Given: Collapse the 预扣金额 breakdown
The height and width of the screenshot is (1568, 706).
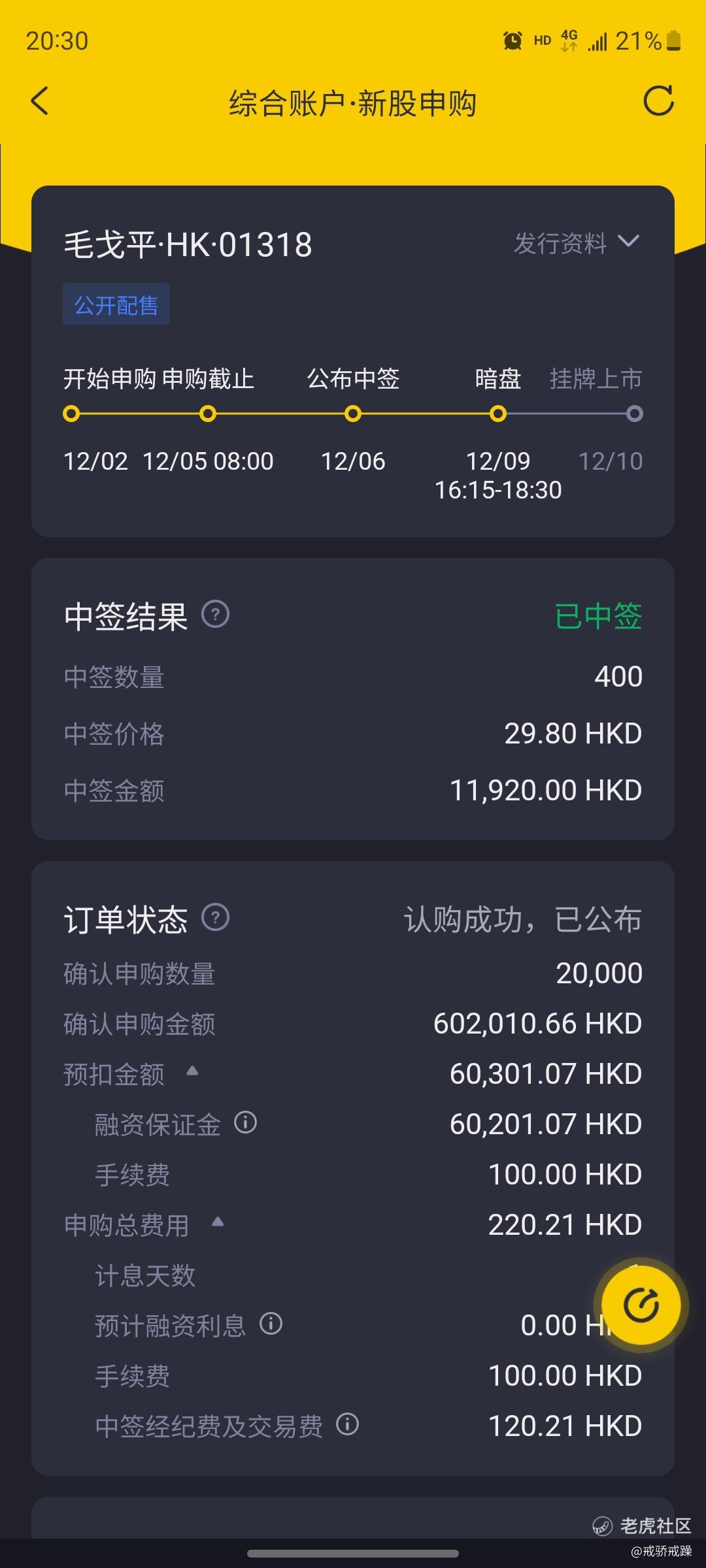Looking at the screenshot, I should (x=192, y=1071).
